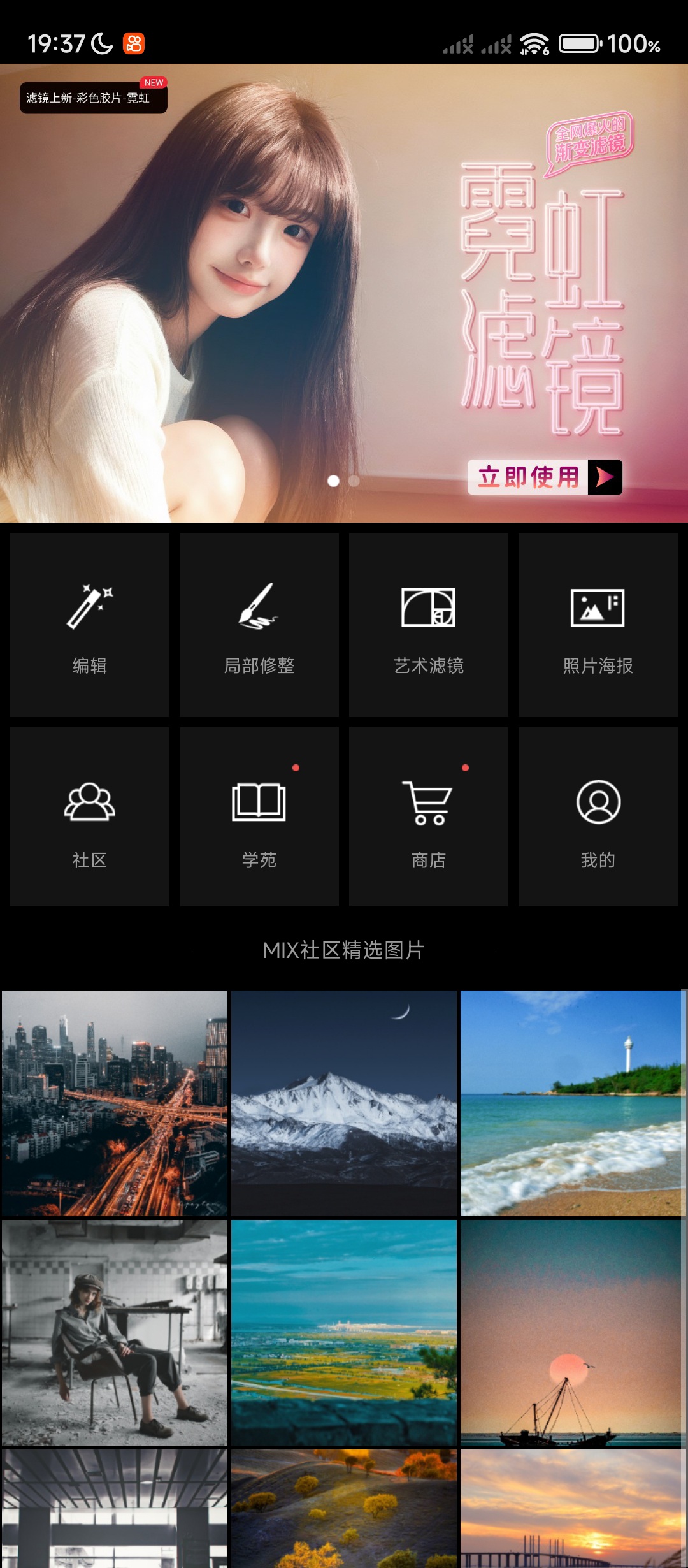Image resolution: width=688 pixels, height=1568 pixels.
Task: Open the 编辑 editing tool
Action: pos(90,625)
